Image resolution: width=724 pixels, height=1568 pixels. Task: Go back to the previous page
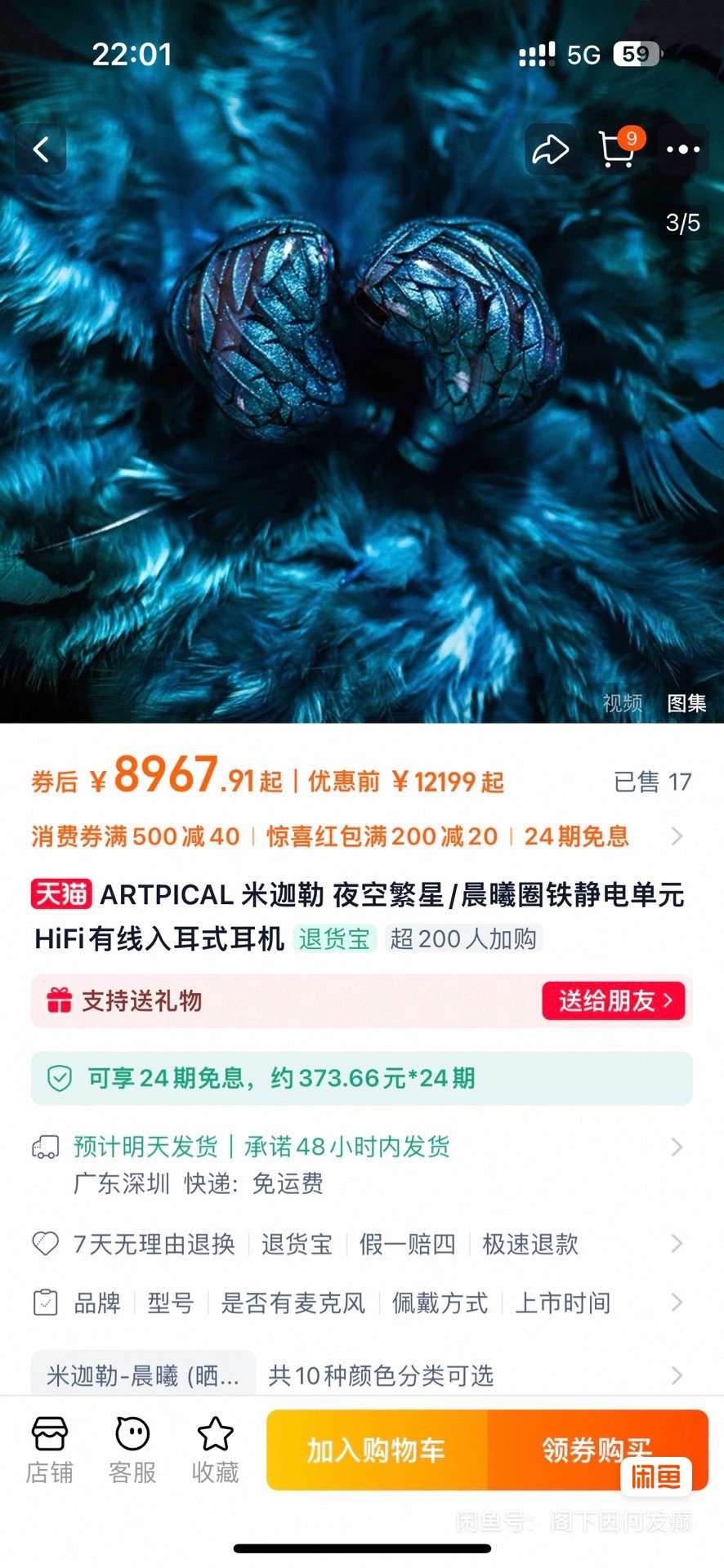[41, 149]
